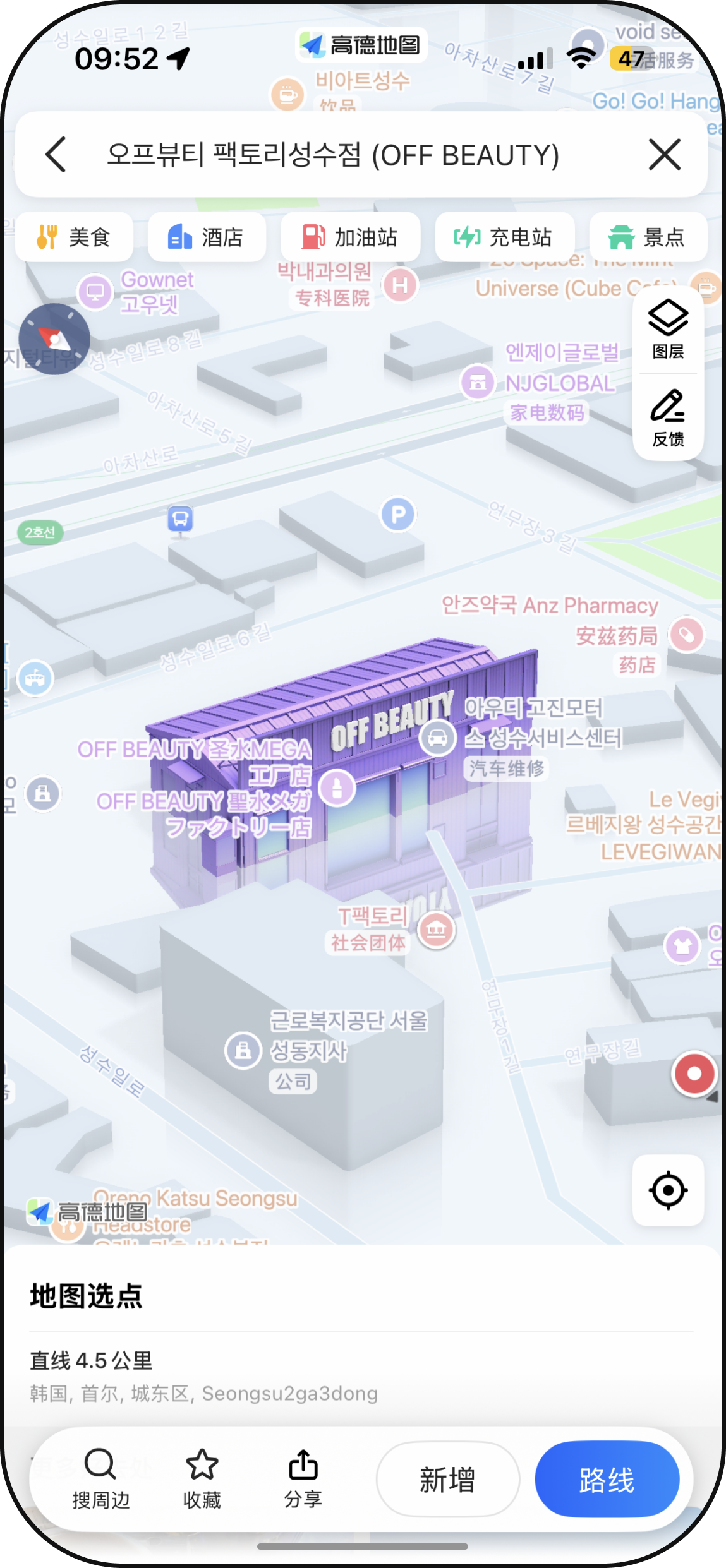Select the 充电站 charging station chip
Screen dimensions: 726x1568
tap(504, 237)
